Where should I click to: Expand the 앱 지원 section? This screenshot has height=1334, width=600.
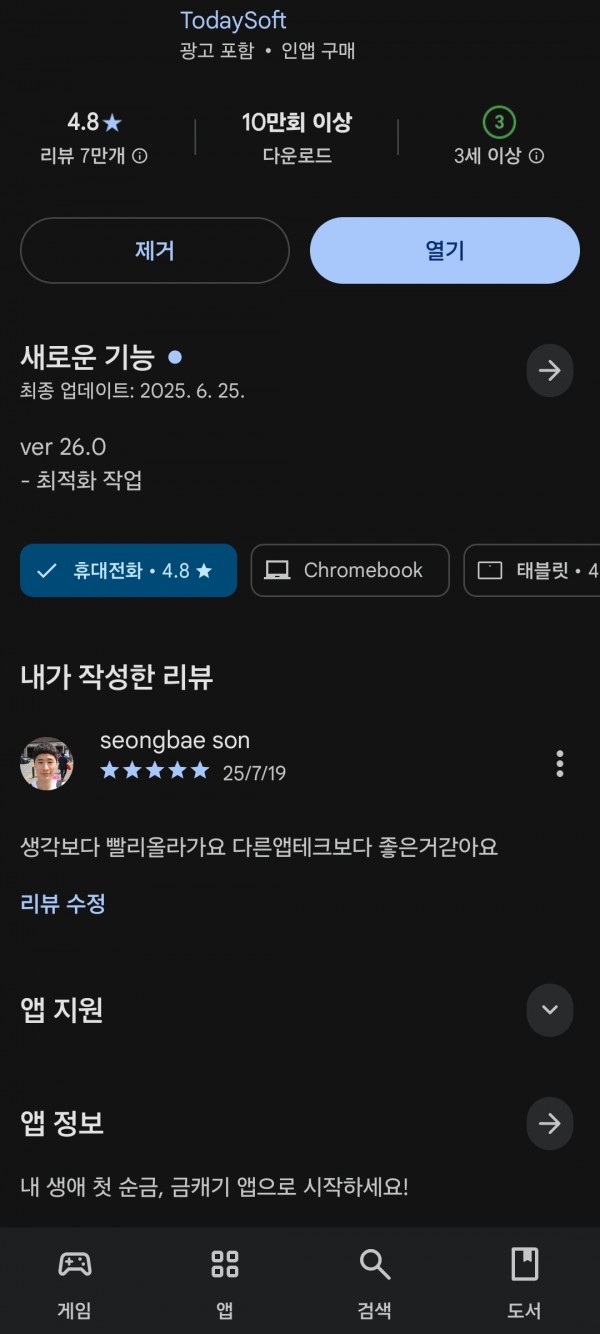[x=550, y=1010]
